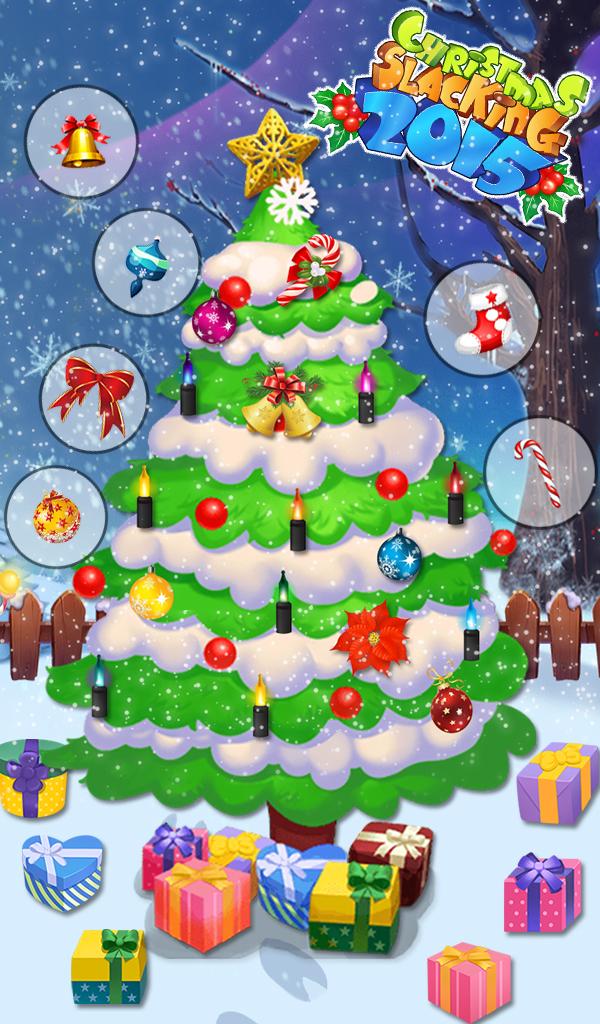
Task: Choose the red ribbon bow bubble
Action: click(95, 399)
